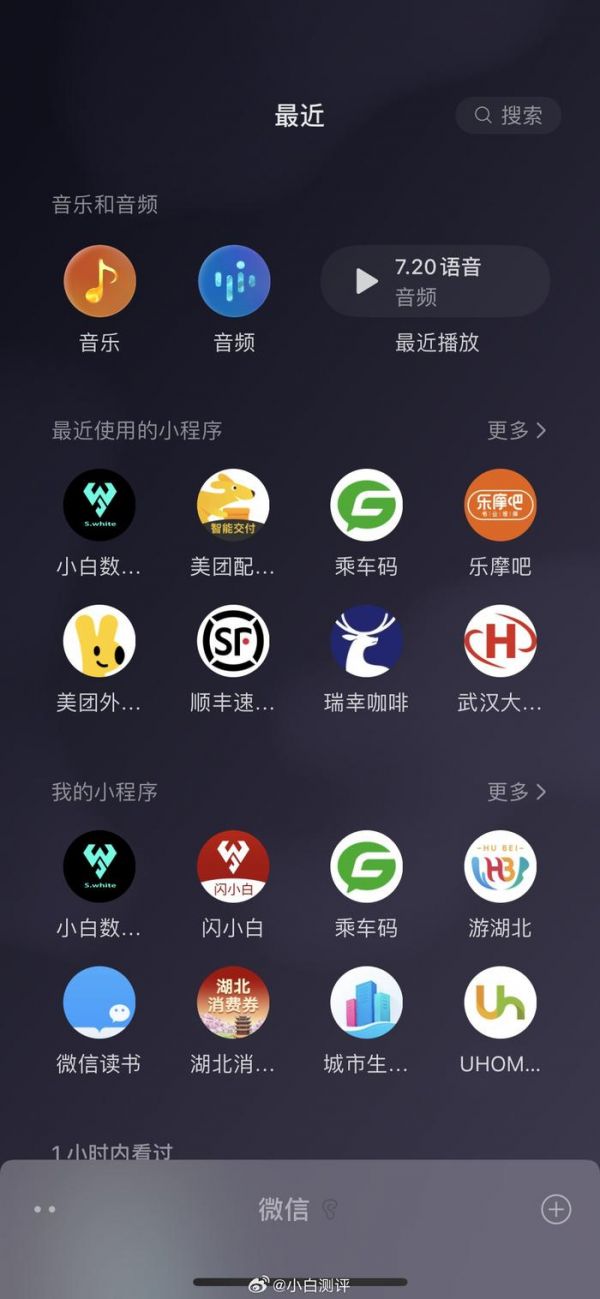Screen dimensions: 600x1299
Task: Play the 7.20语音 recent audio
Action: pos(367,281)
